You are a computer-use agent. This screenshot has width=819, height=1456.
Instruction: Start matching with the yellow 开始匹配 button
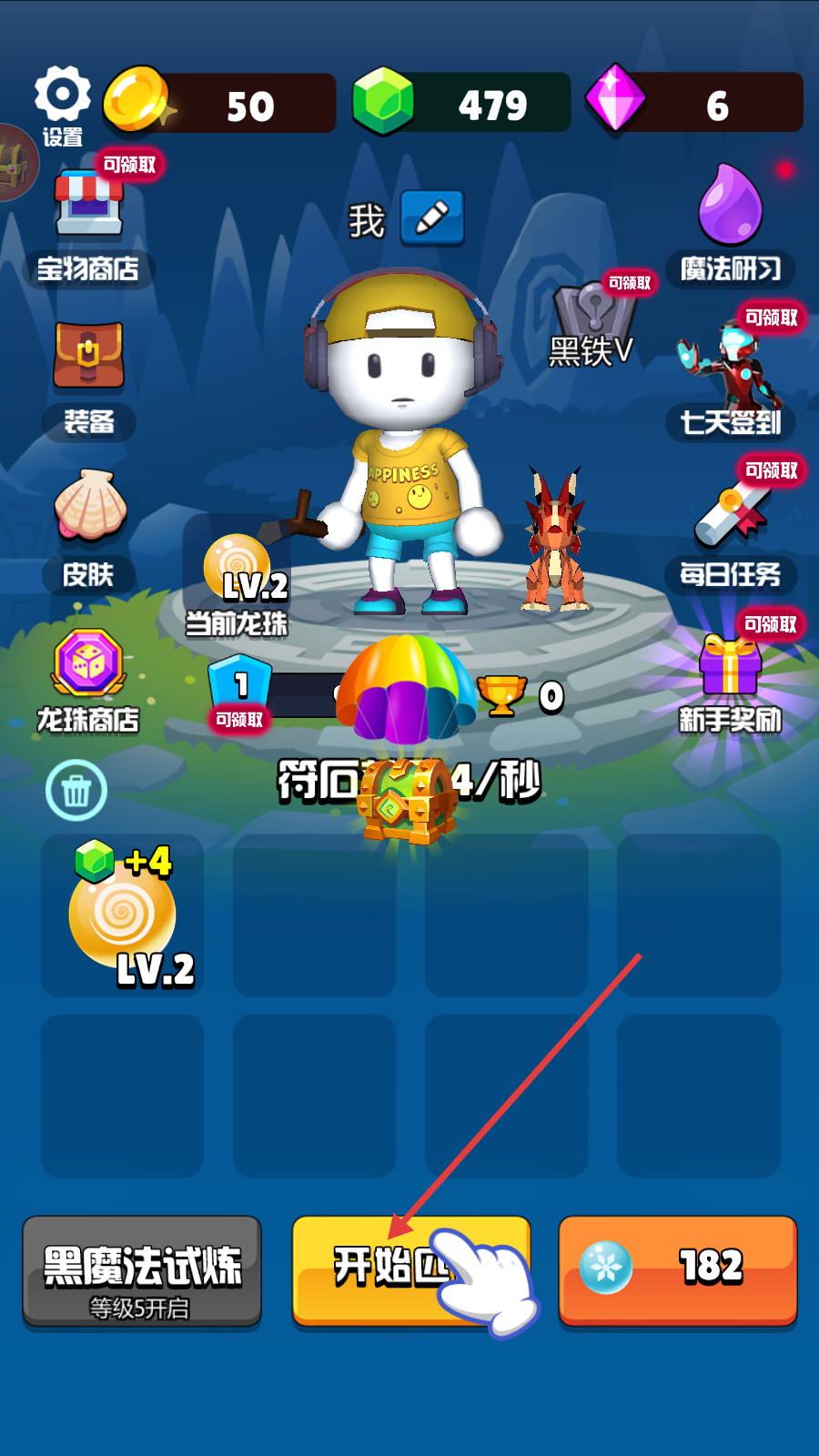(x=409, y=1269)
